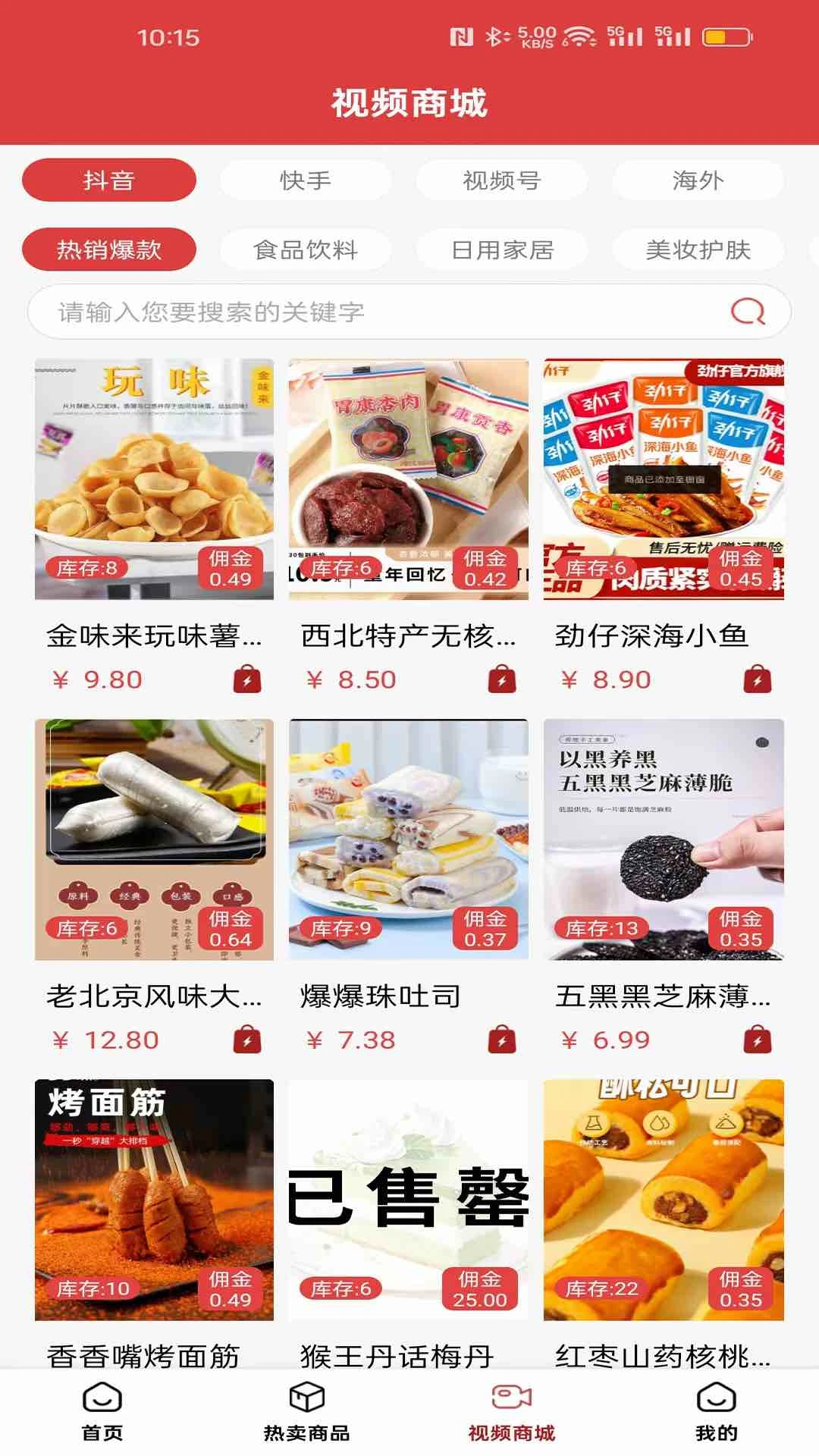
Task: Open the search magnifier icon
Action: tap(747, 311)
